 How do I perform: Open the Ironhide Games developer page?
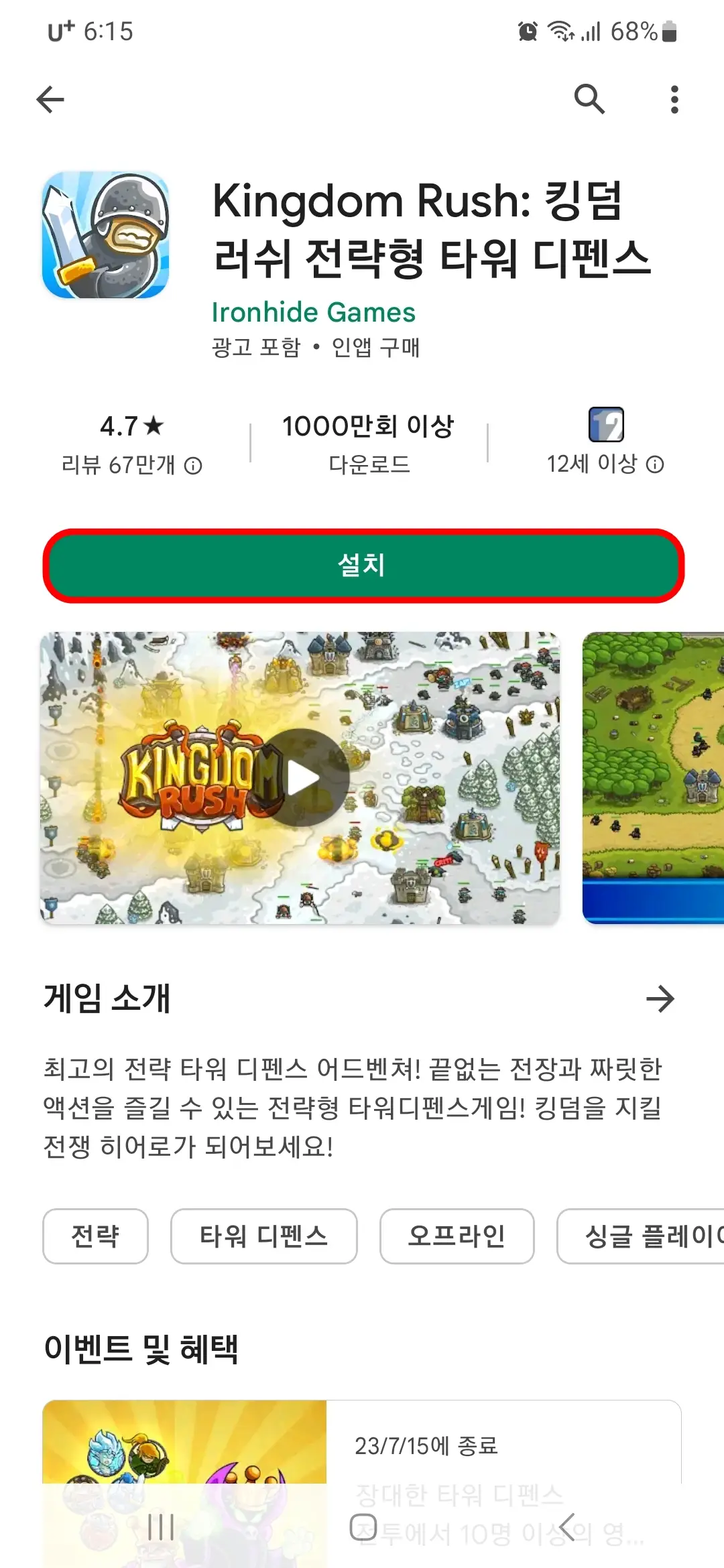click(312, 312)
